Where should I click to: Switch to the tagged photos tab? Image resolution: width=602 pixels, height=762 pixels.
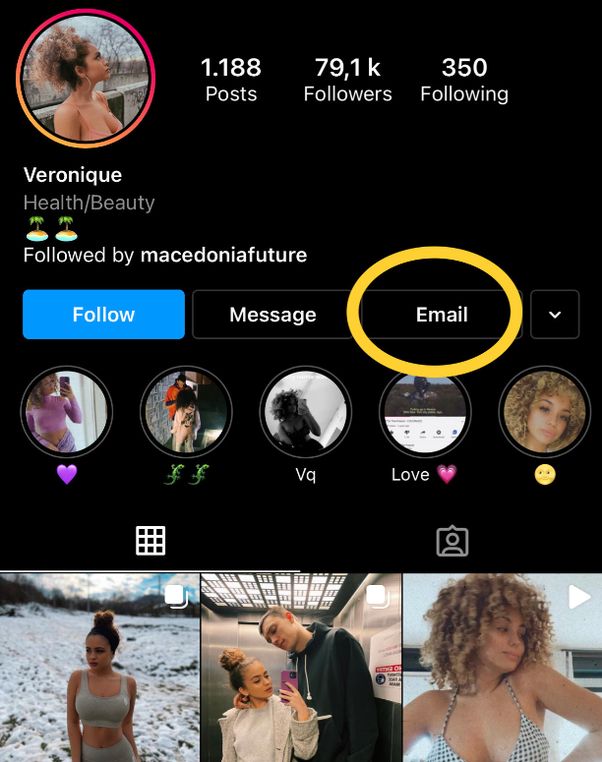pos(452,541)
